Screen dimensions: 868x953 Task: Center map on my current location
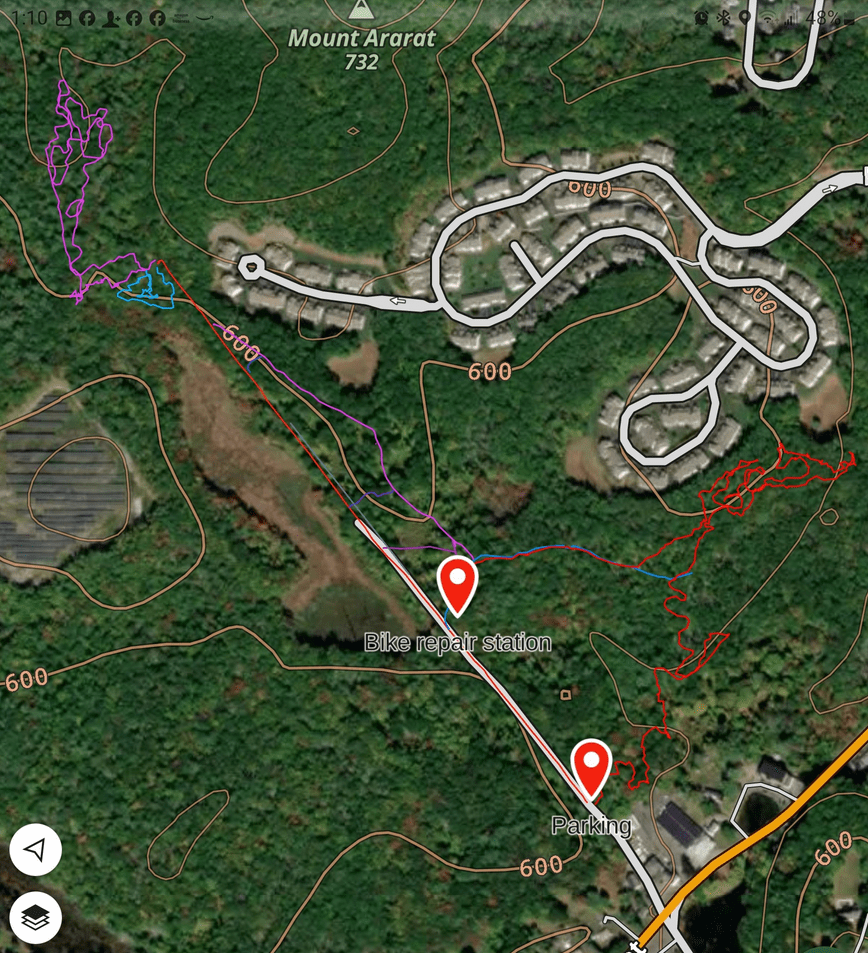[35, 850]
